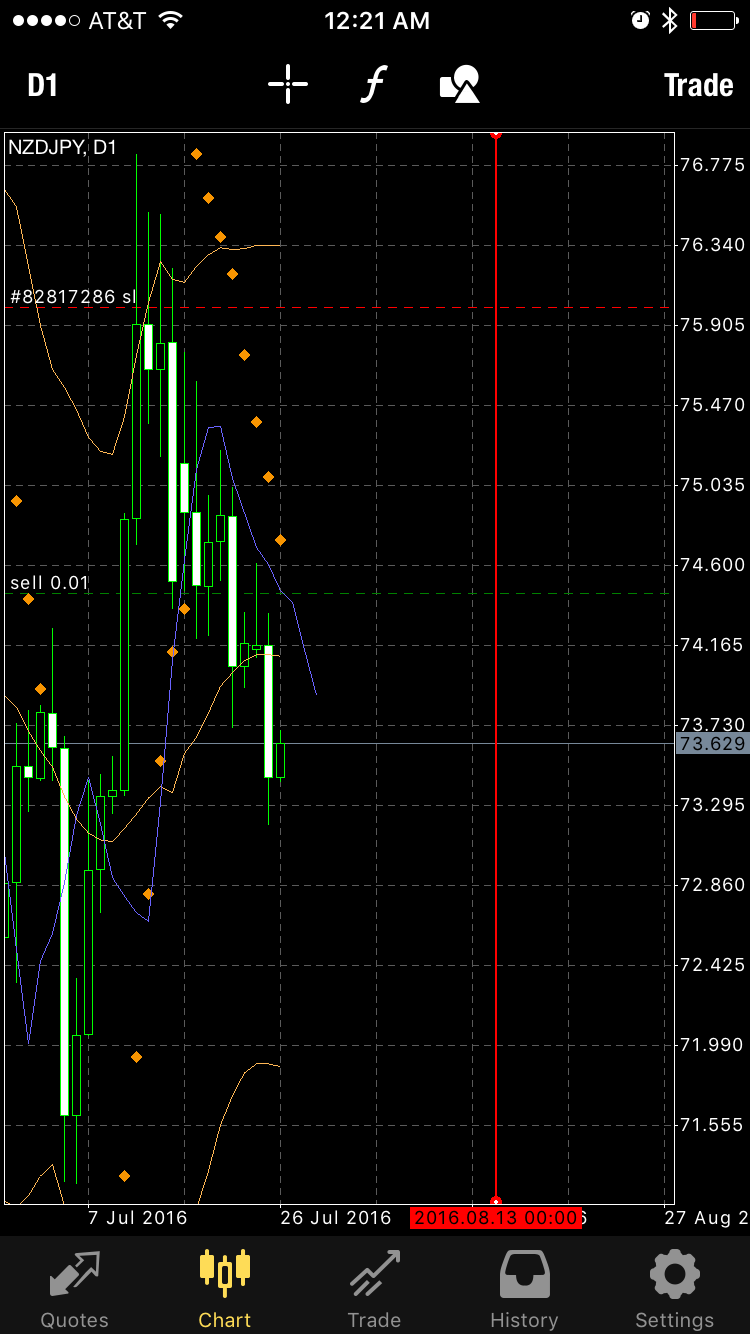This screenshot has width=750, height=1334.
Task: Select the red vertical line top handle
Action: pos(496,133)
